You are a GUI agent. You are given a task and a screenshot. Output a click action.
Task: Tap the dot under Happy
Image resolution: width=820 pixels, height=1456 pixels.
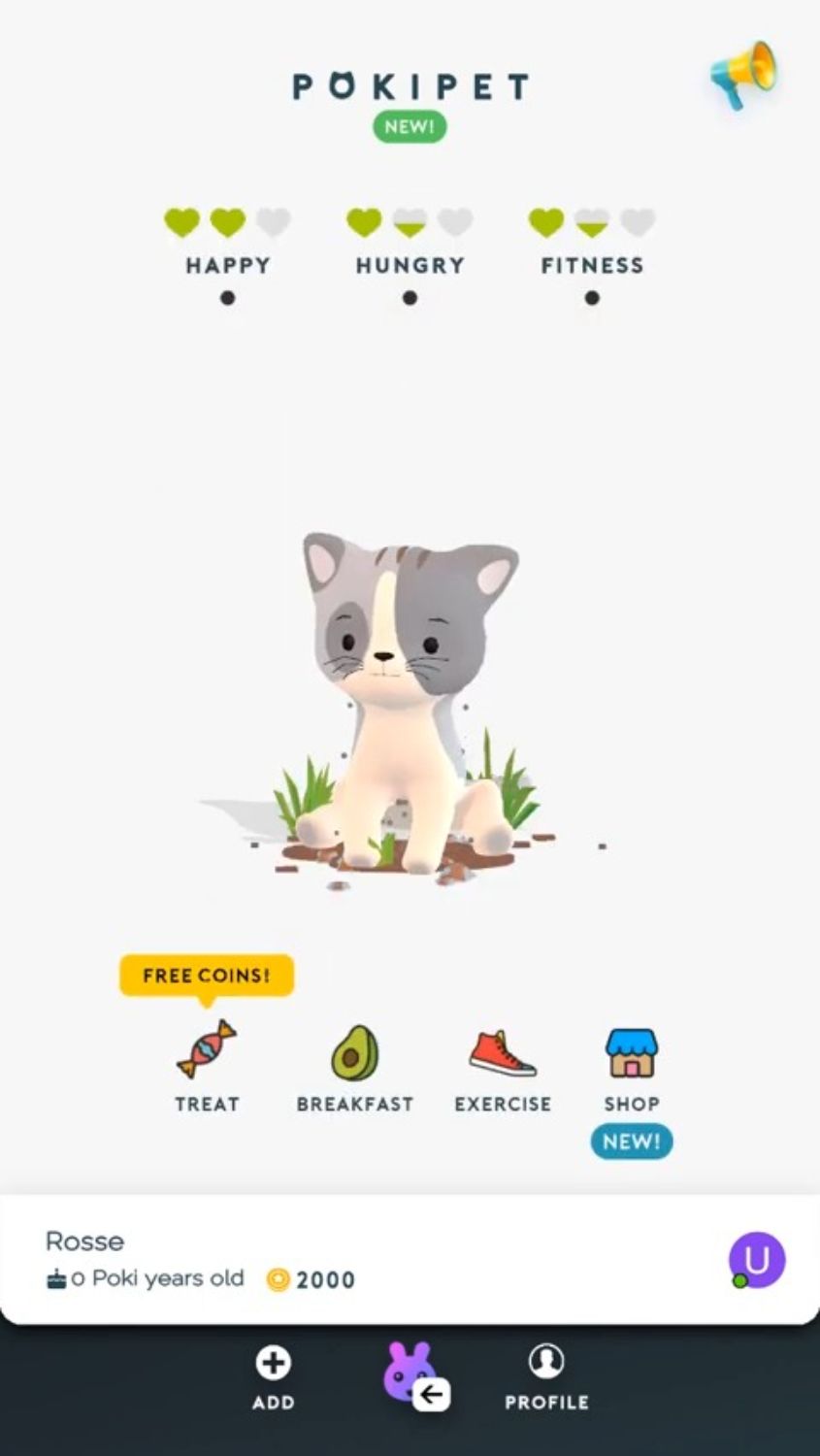pos(227,298)
